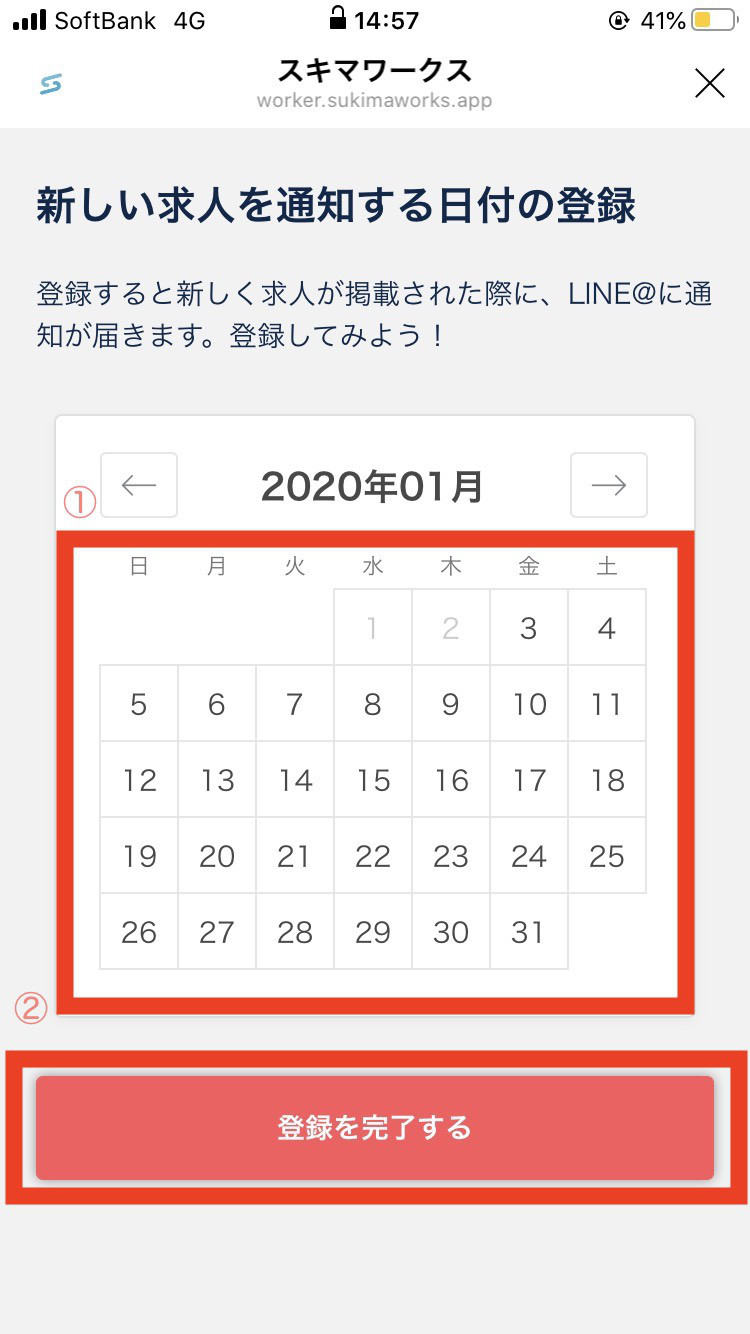Go to the previous month
Viewport: 750px width, 1334px height.
pos(139,486)
